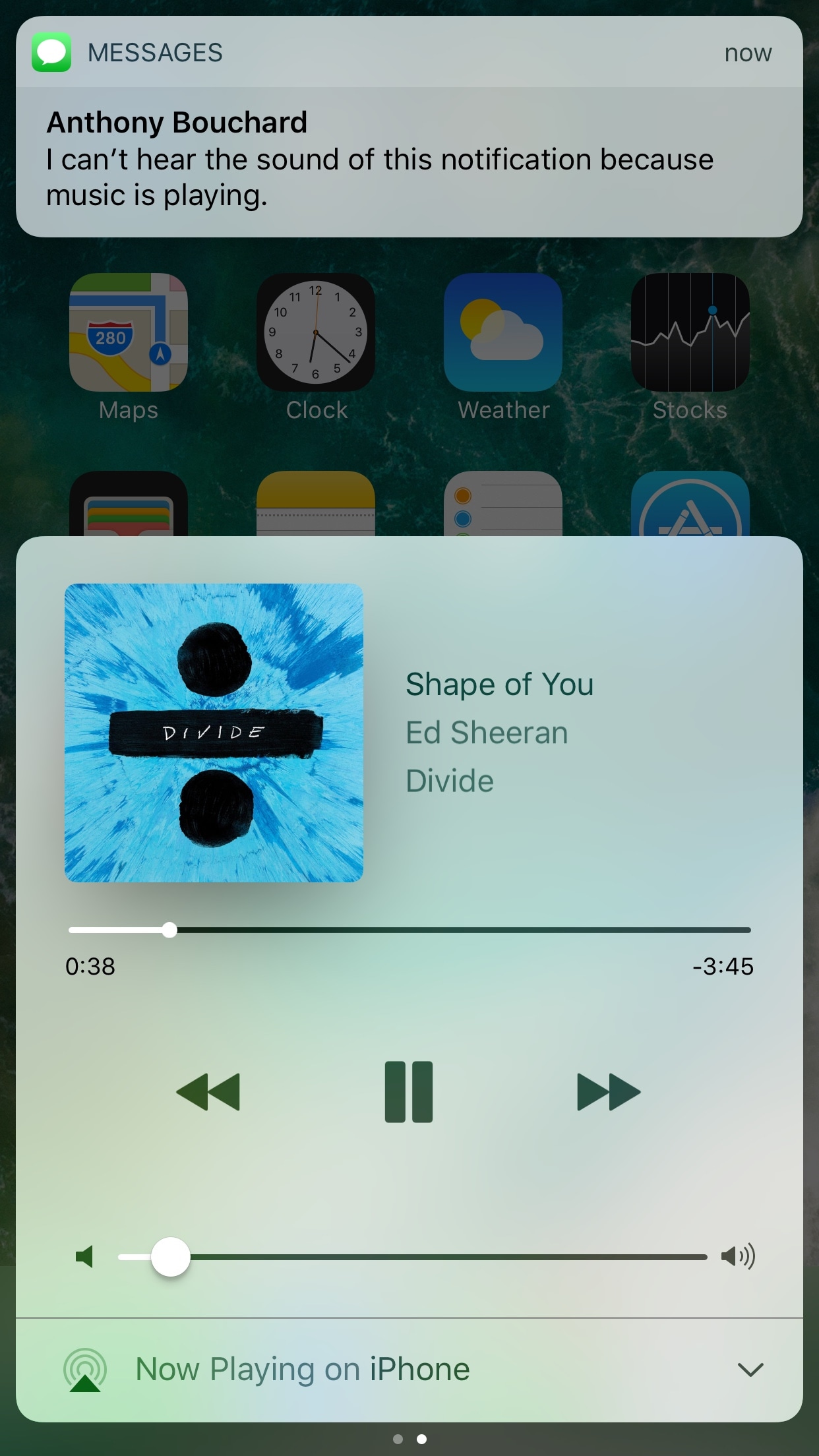
Task: Expand the Now Playing on iPhone row
Action: point(750,1370)
